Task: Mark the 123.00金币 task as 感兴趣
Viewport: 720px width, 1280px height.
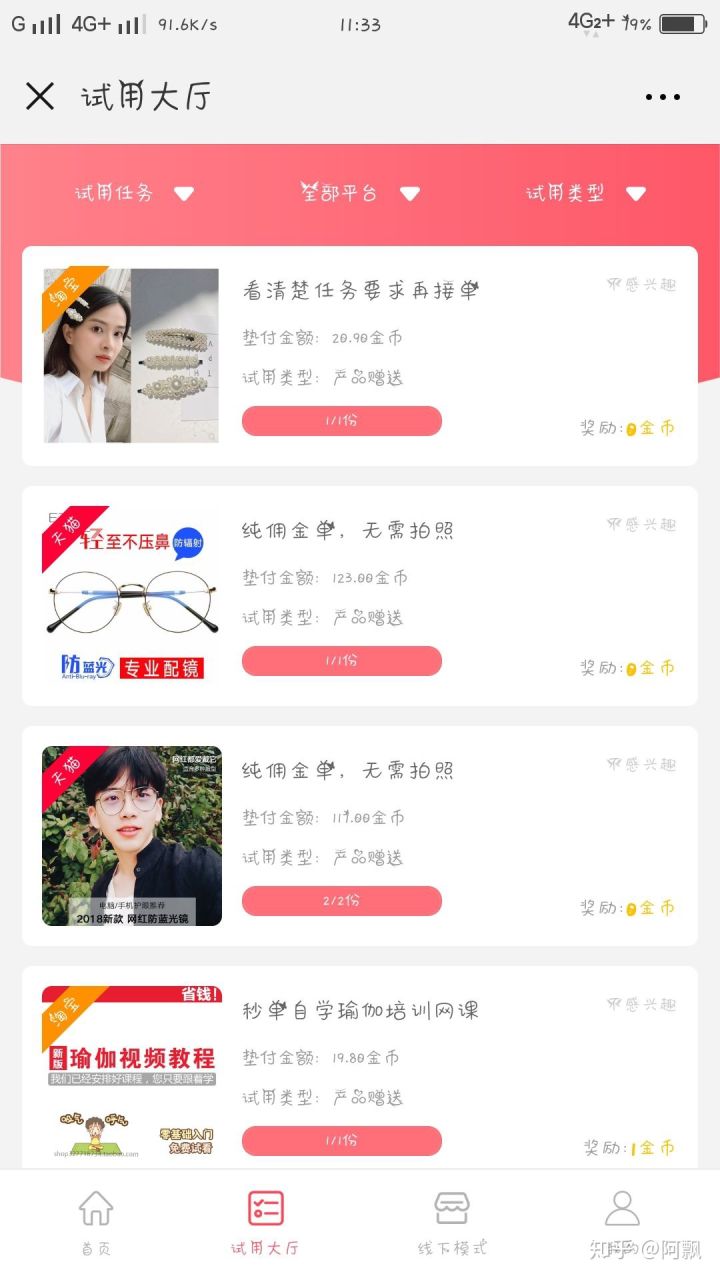Action: pyautogui.click(x=642, y=525)
